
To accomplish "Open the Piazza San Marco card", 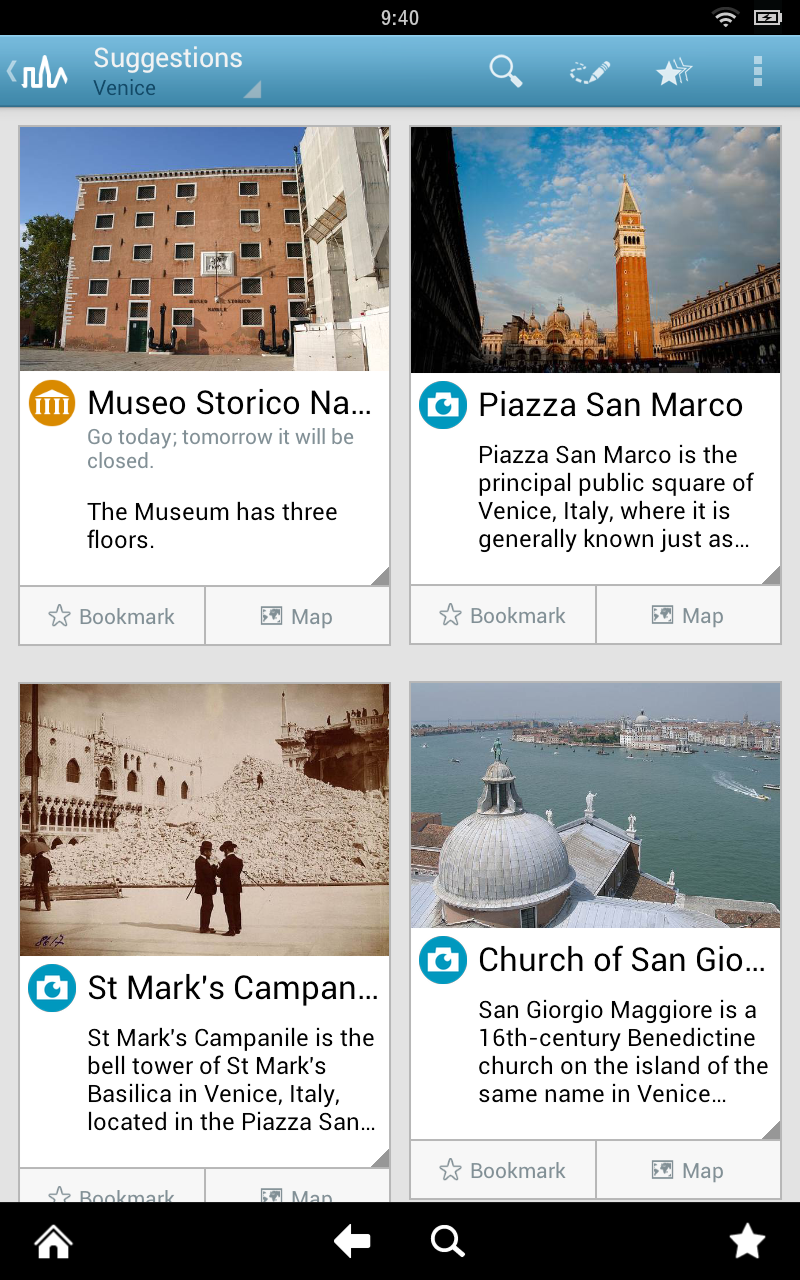I will [x=595, y=356].
